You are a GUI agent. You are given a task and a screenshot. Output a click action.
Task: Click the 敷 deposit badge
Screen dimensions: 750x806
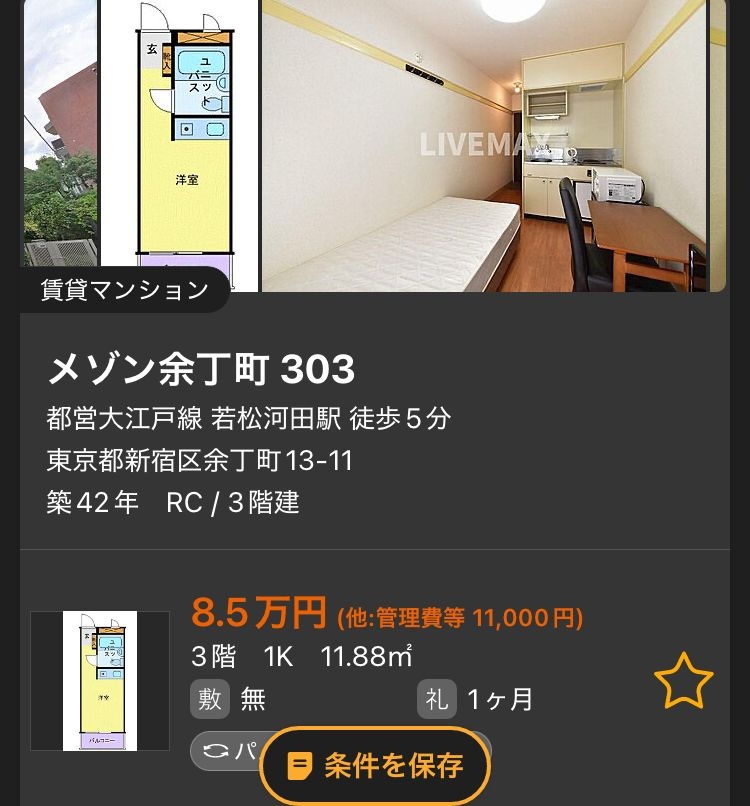[207, 700]
